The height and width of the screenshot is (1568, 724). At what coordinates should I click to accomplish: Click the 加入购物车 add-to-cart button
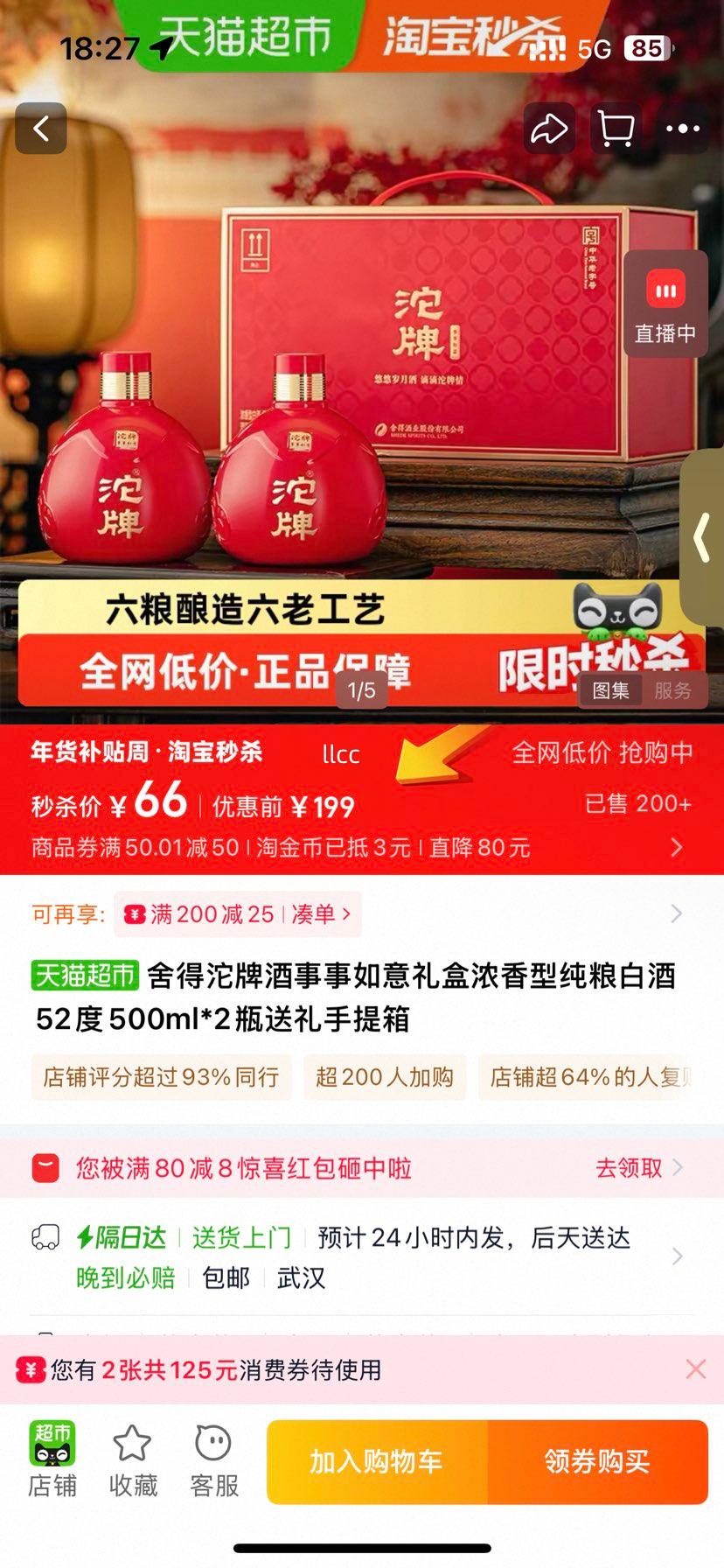click(378, 1461)
